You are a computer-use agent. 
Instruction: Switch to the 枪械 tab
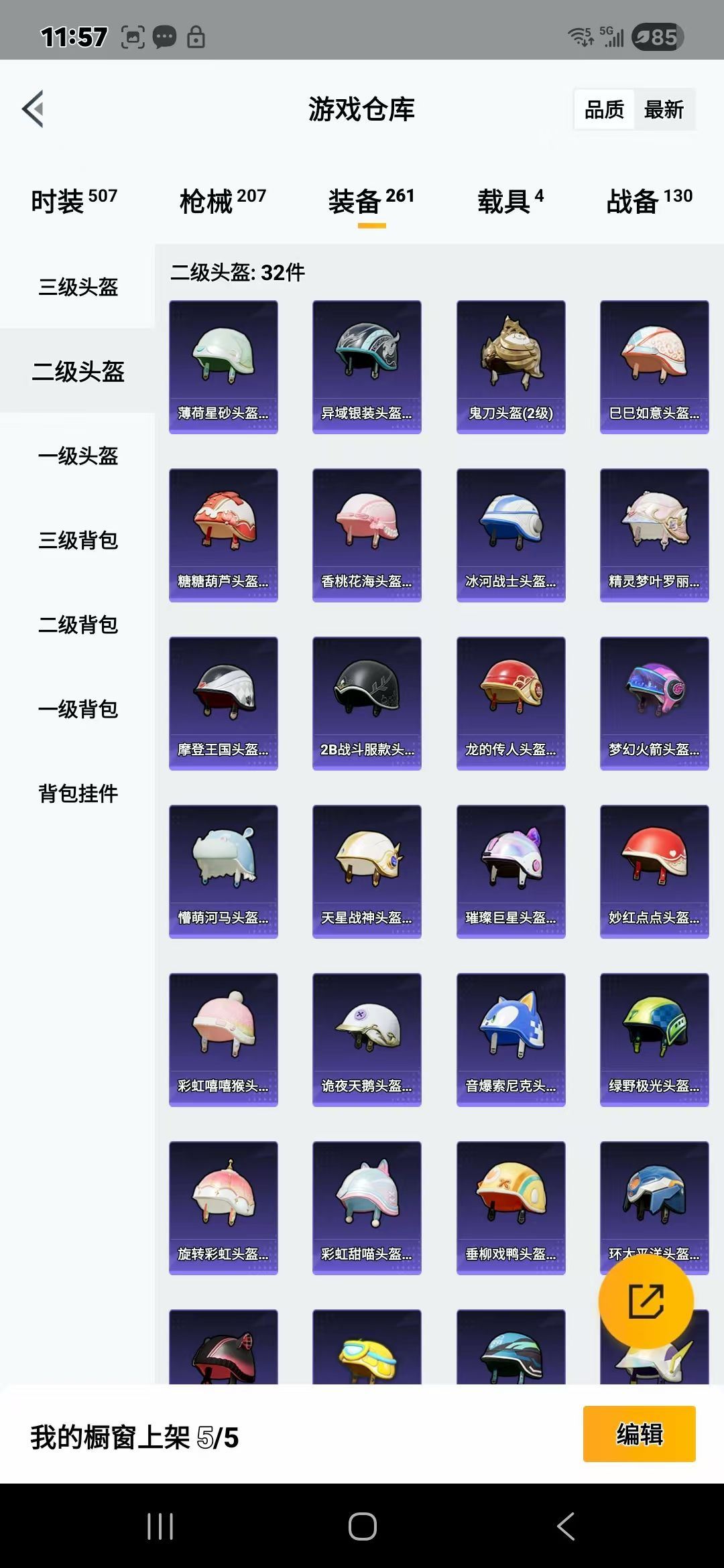pos(223,200)
